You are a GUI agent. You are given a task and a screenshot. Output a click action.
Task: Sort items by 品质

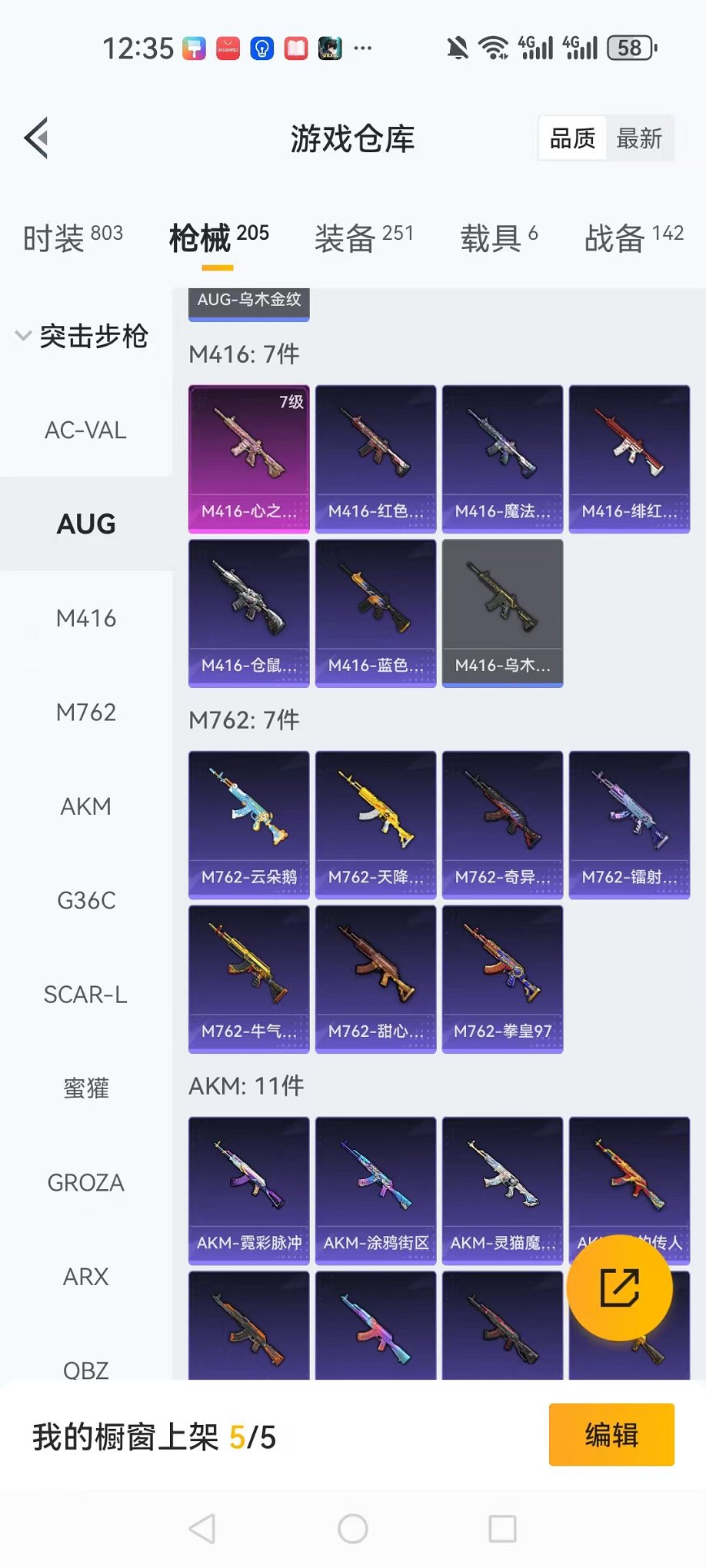tap(572, 138)
